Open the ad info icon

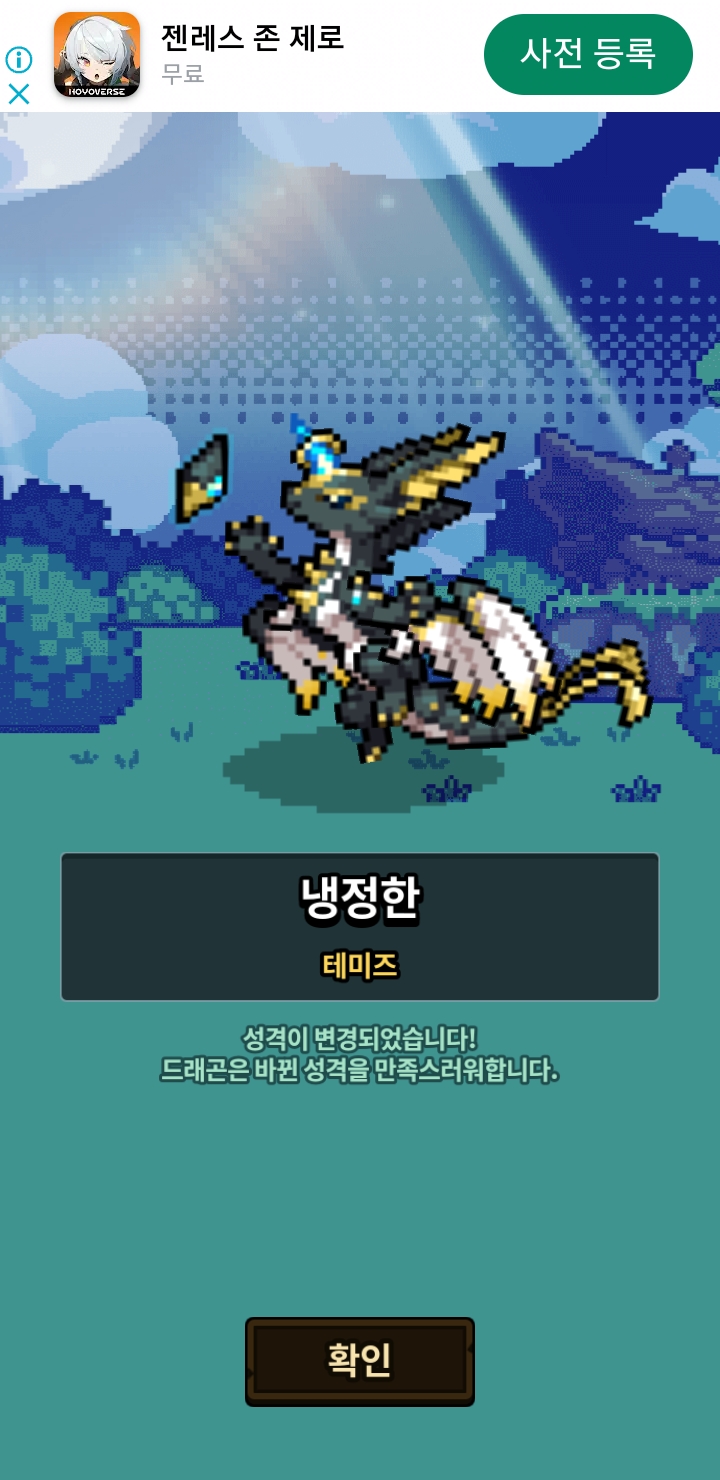(x=19, y=60)
